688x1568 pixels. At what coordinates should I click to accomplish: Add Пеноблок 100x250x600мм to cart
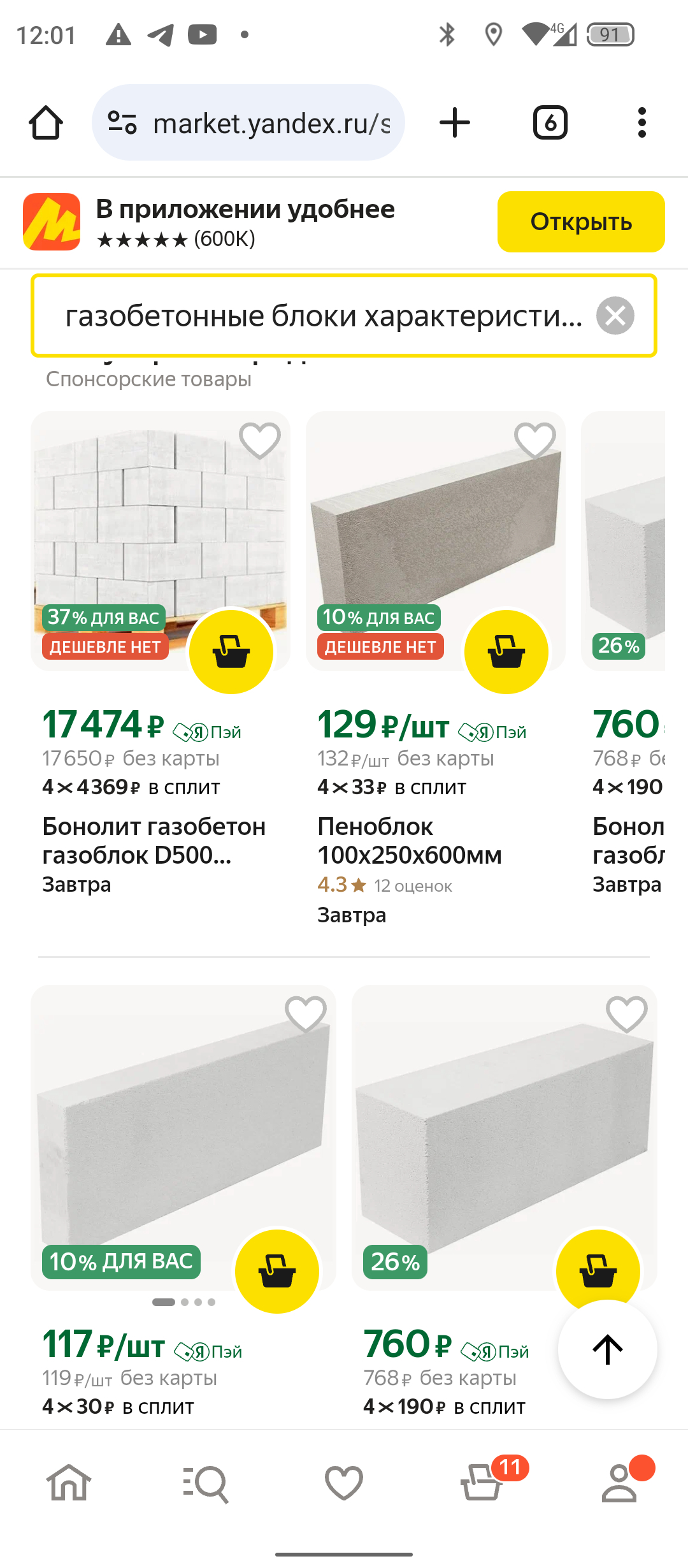point(506,651)
